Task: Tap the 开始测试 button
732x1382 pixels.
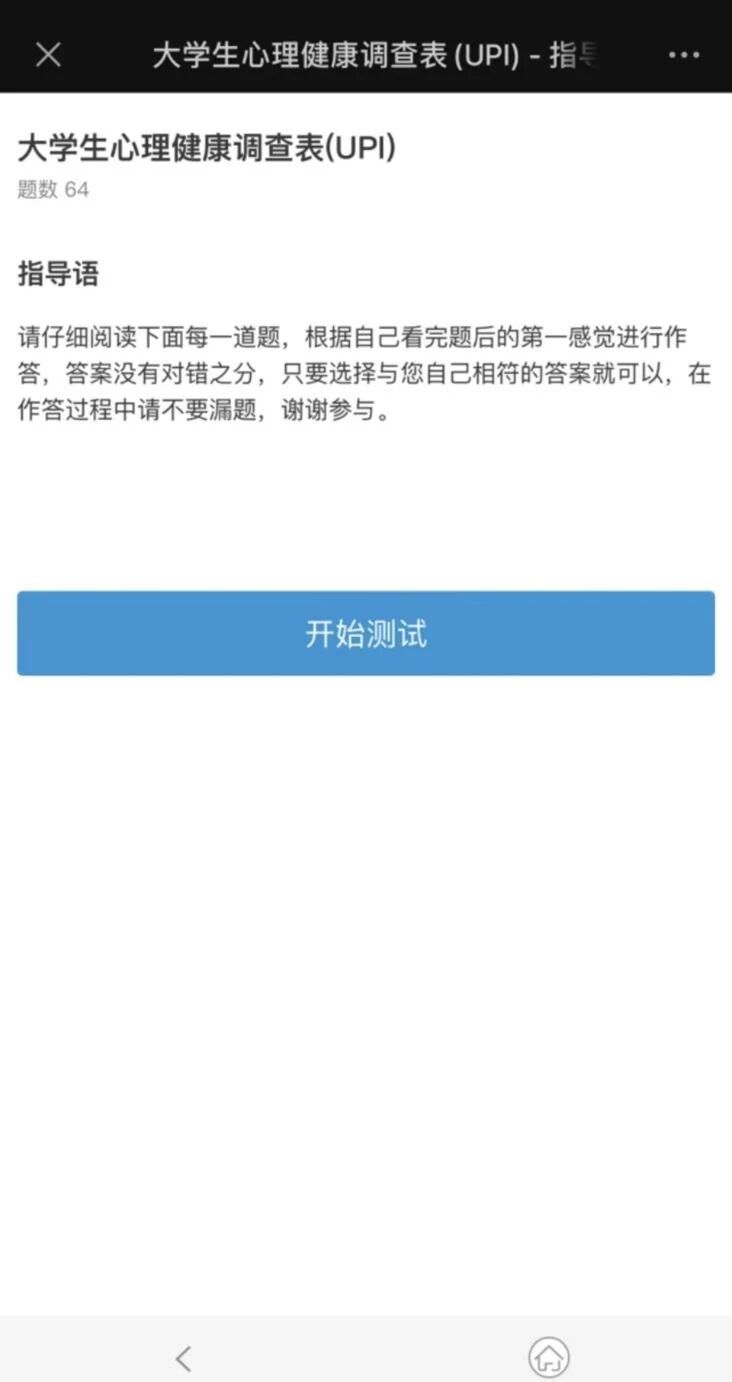Action: (x=366, y=633)
